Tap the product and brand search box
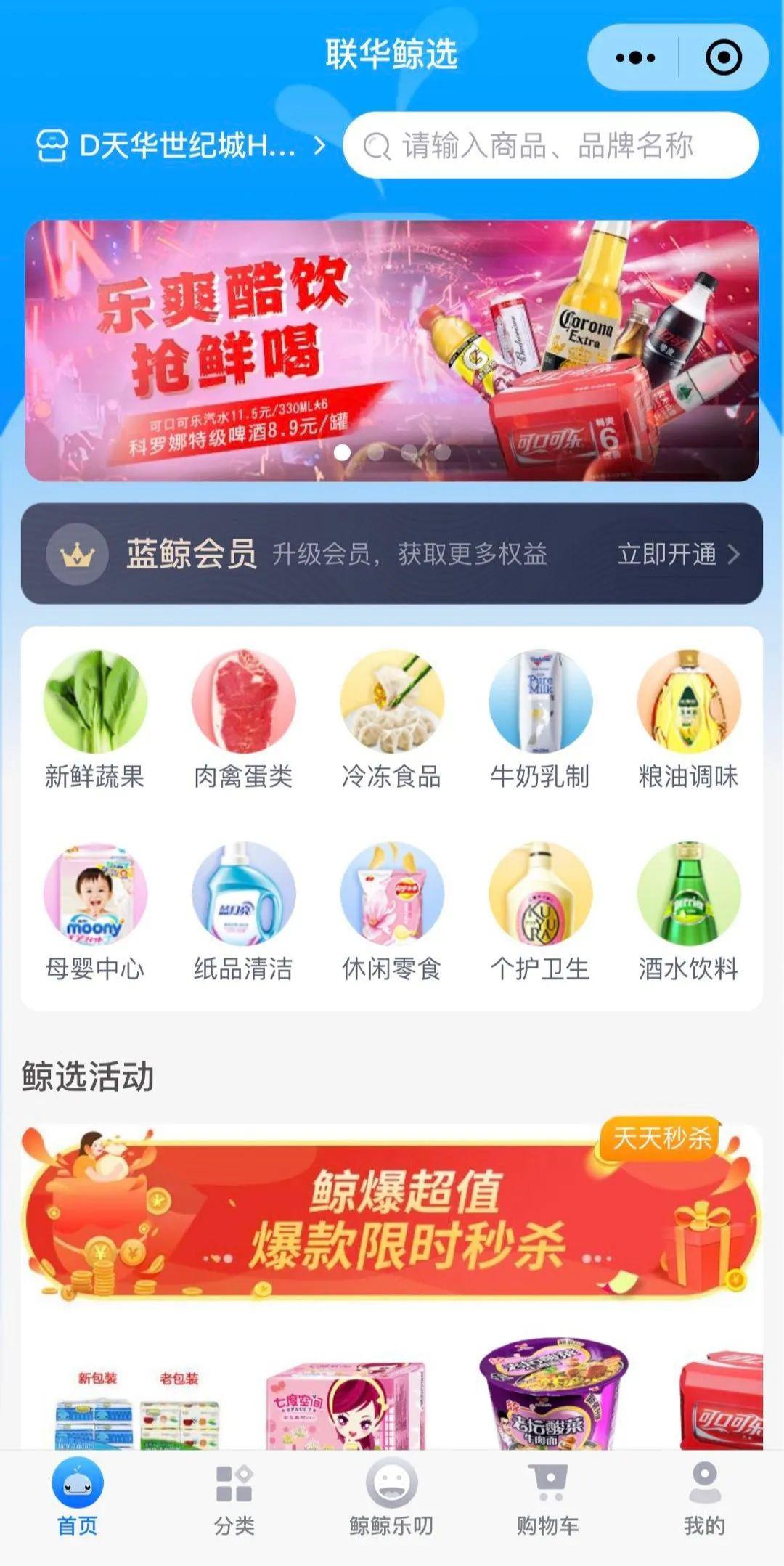784x1566 pixels. (x=550, y=145)
